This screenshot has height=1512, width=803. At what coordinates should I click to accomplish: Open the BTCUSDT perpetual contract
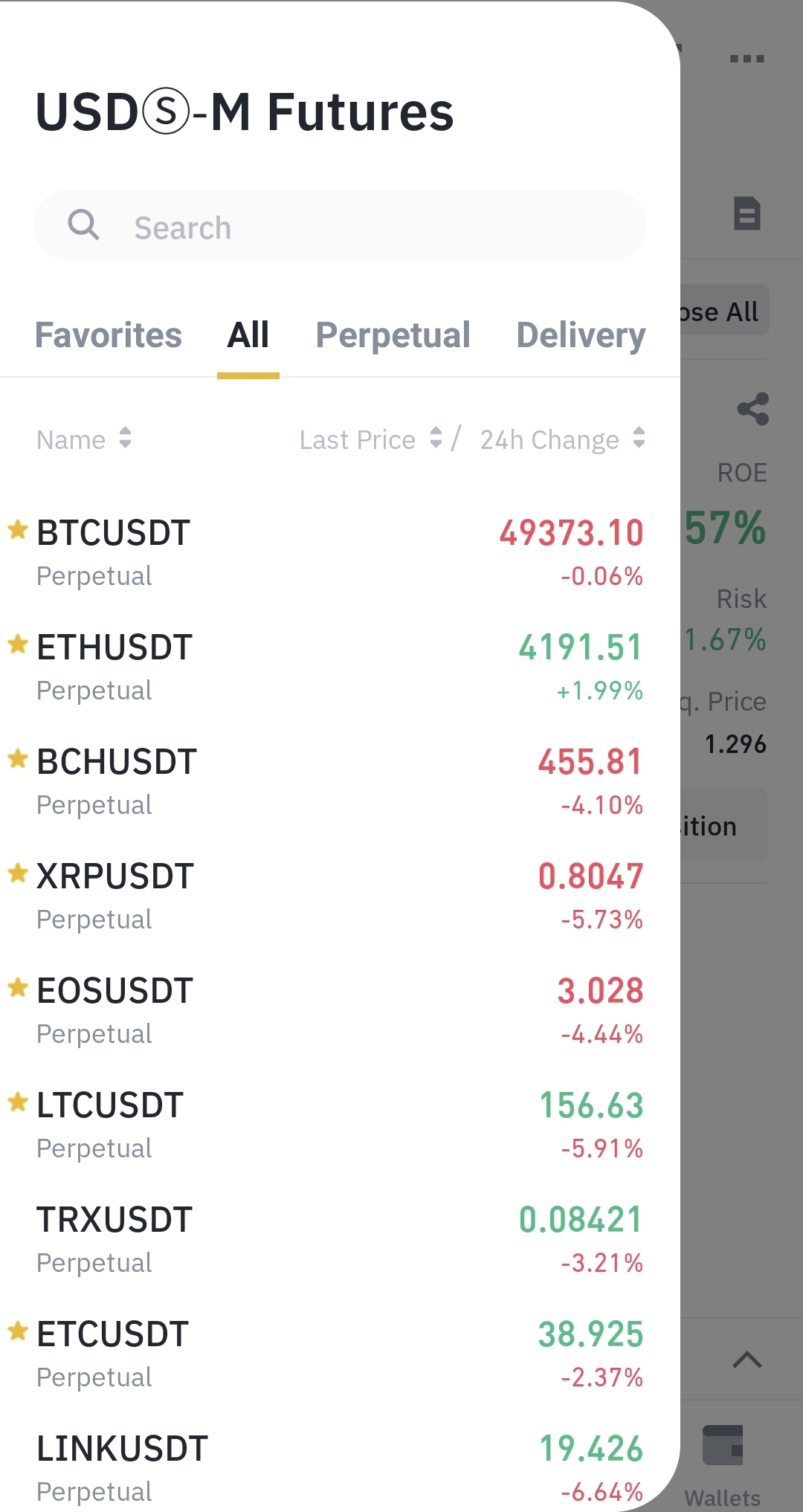tap(340, 554)
